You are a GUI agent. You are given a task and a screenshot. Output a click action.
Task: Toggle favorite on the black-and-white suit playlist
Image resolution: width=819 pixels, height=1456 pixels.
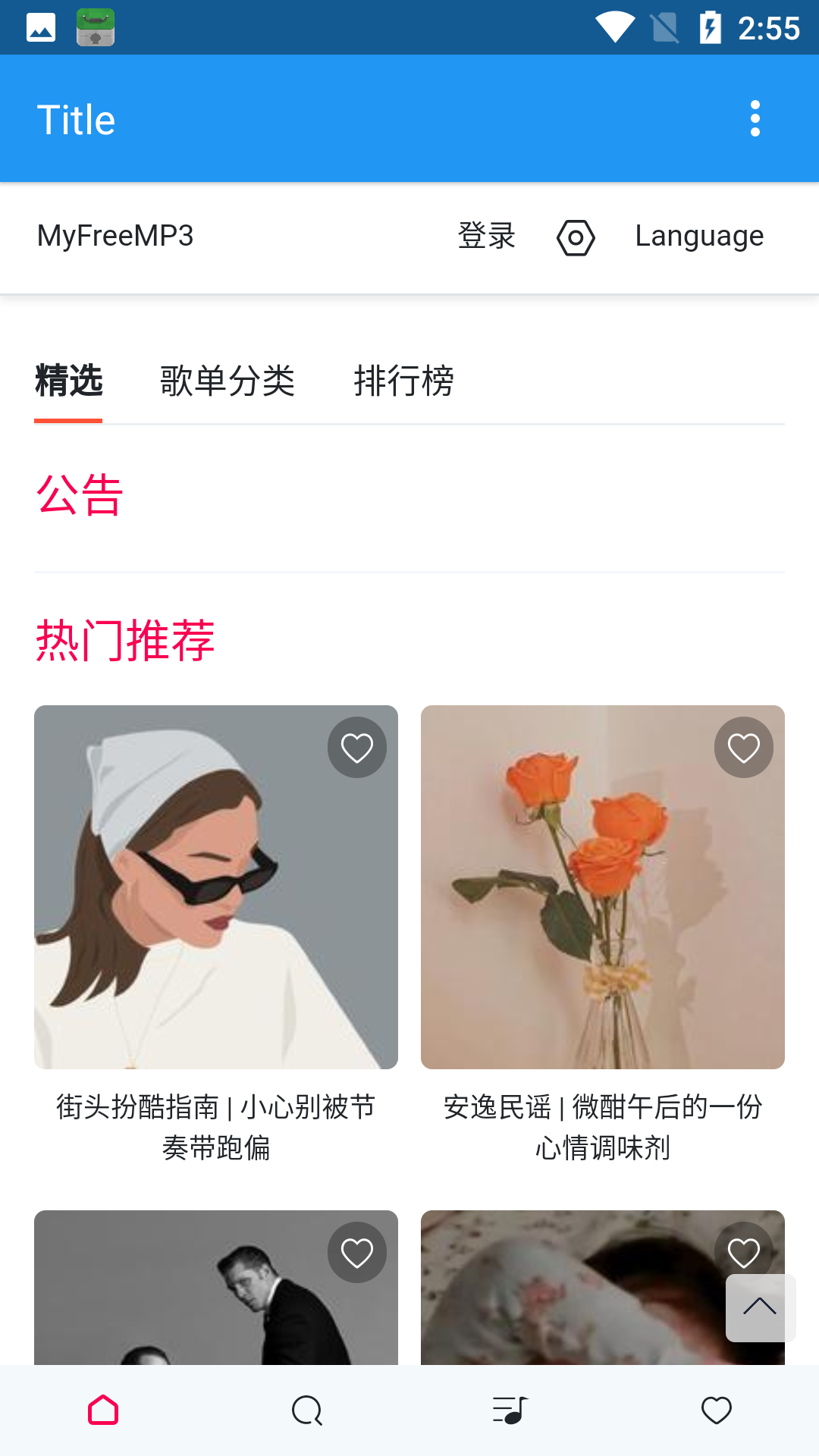click(356, 1252)
